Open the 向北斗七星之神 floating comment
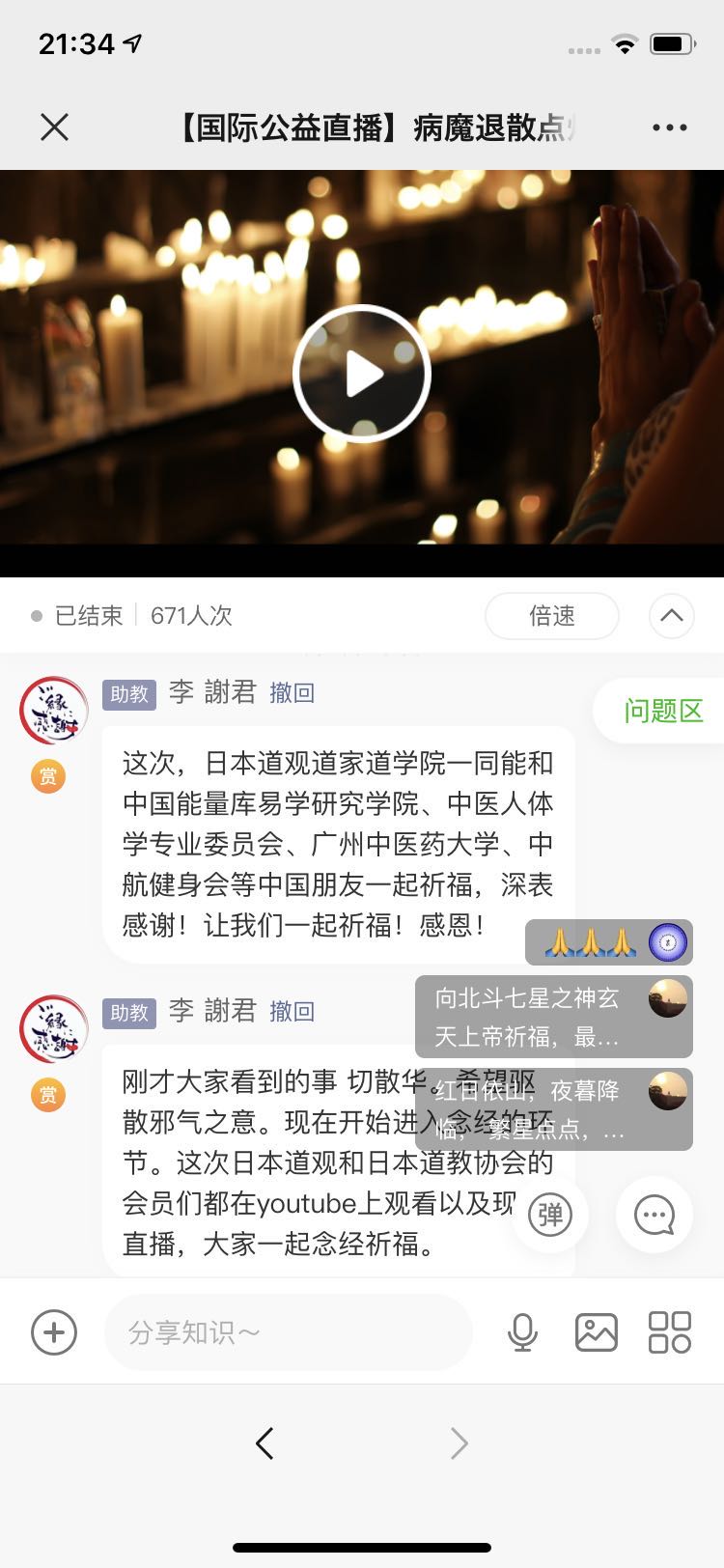The width and height of the screenshot is (724, 1568). click(553, 1017)
